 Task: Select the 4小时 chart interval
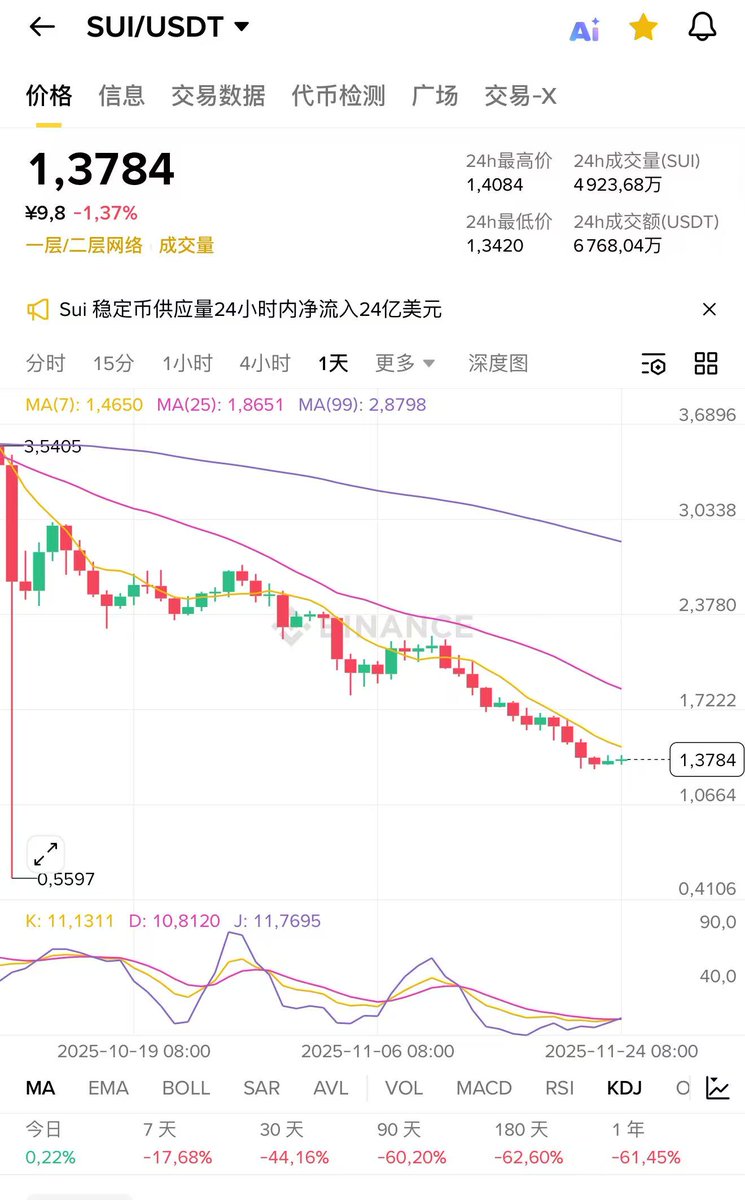coord(265,363)
